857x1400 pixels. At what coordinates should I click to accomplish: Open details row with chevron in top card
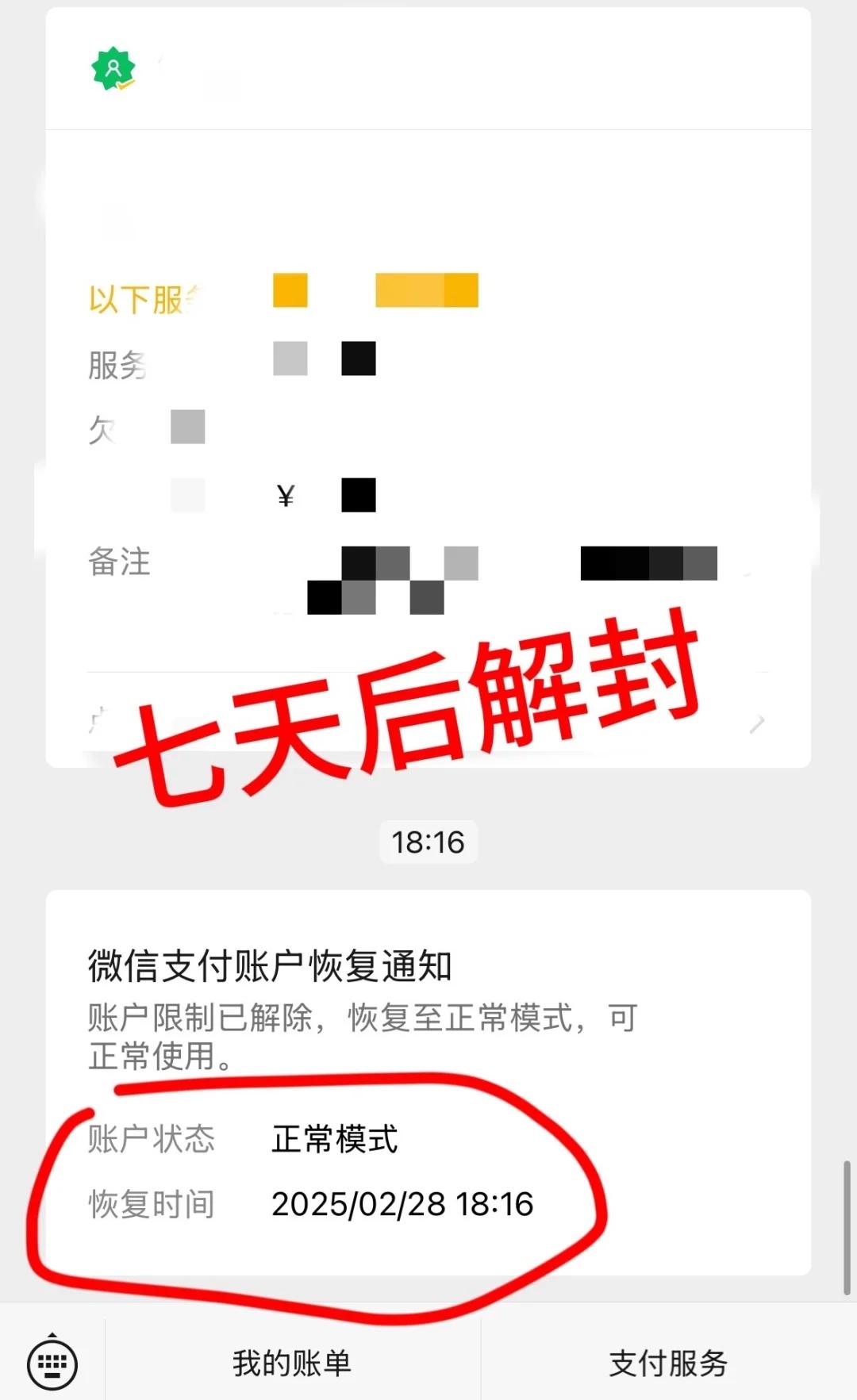(x=428, y=720)
